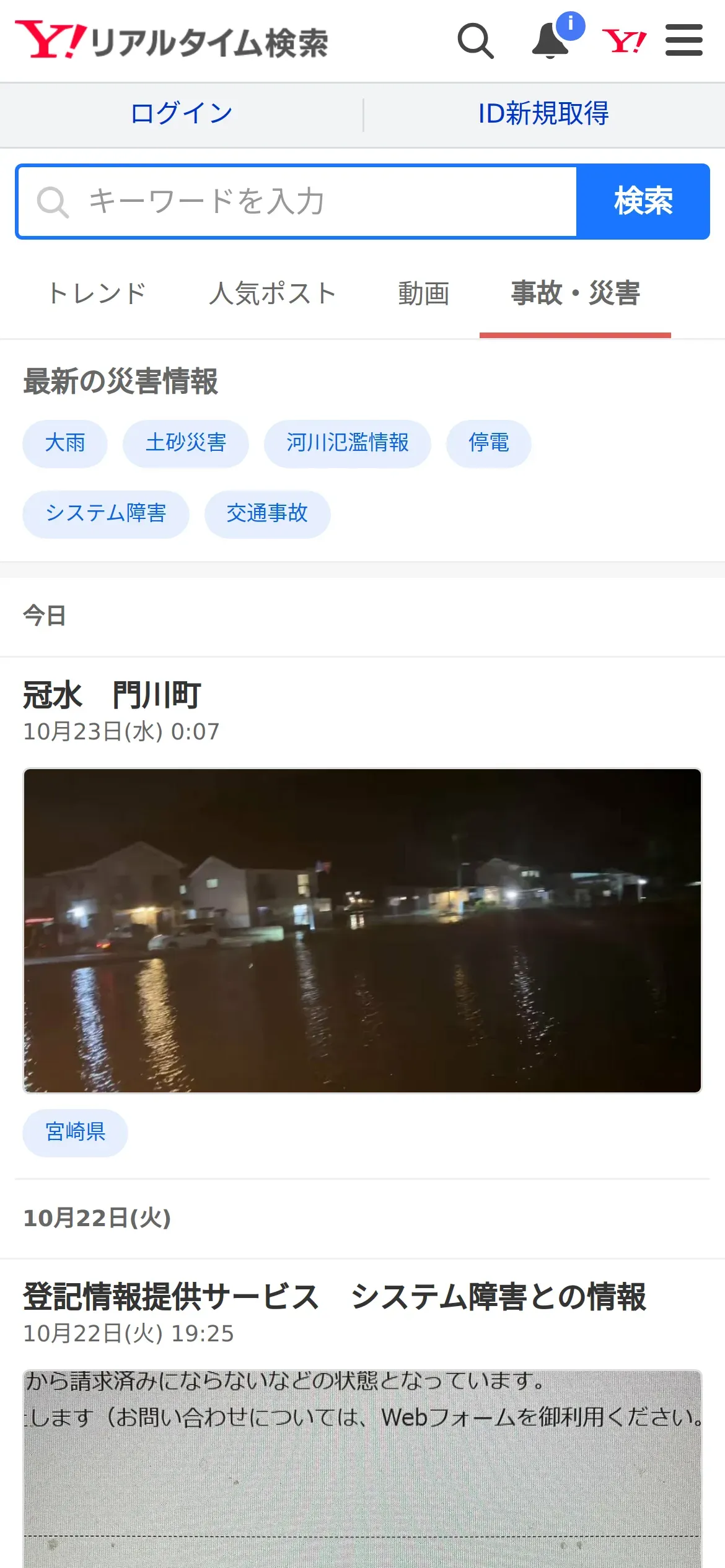Select the 河川氾濫情報 chip
This screenshot has width=725, height=1568.
pos(347,443)
